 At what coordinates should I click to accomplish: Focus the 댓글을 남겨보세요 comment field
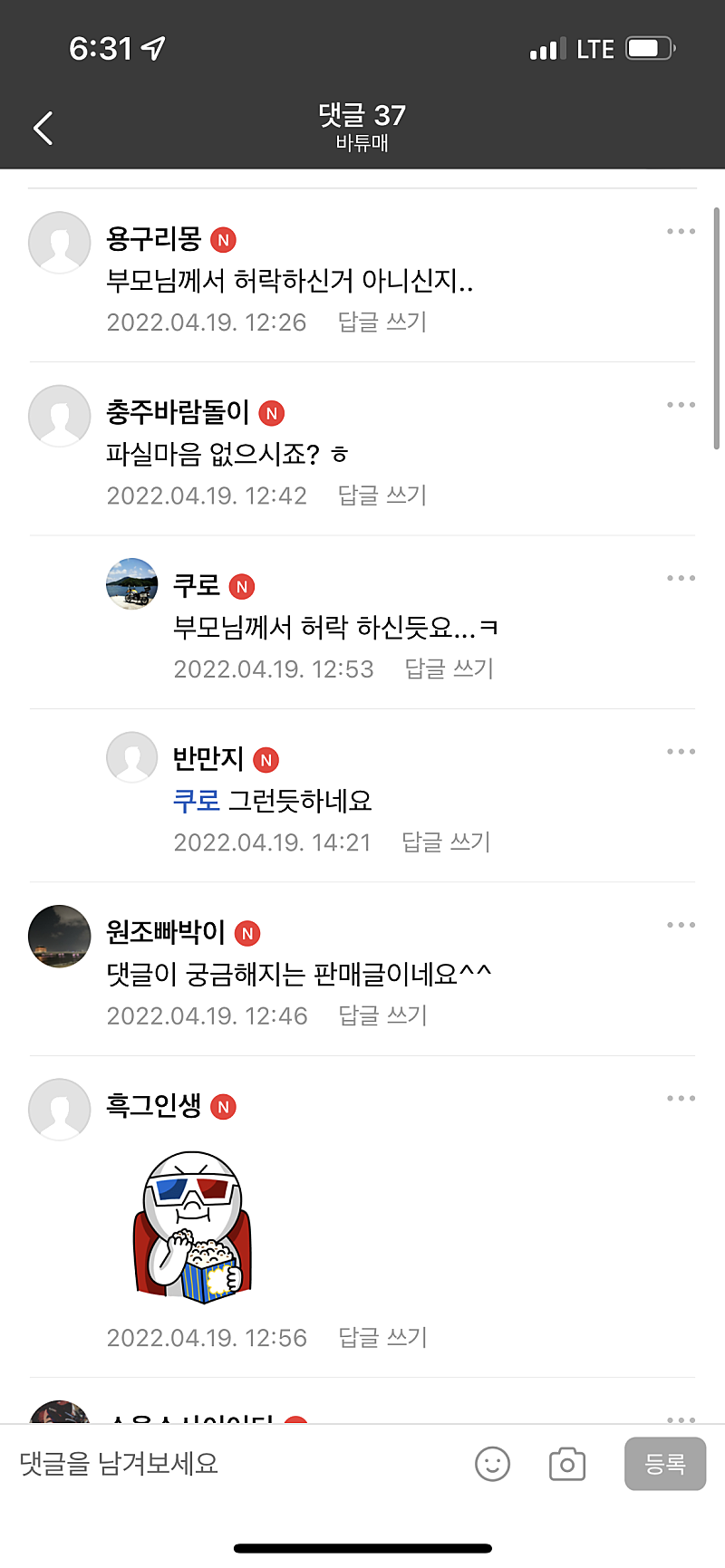tap(227, 1463)
